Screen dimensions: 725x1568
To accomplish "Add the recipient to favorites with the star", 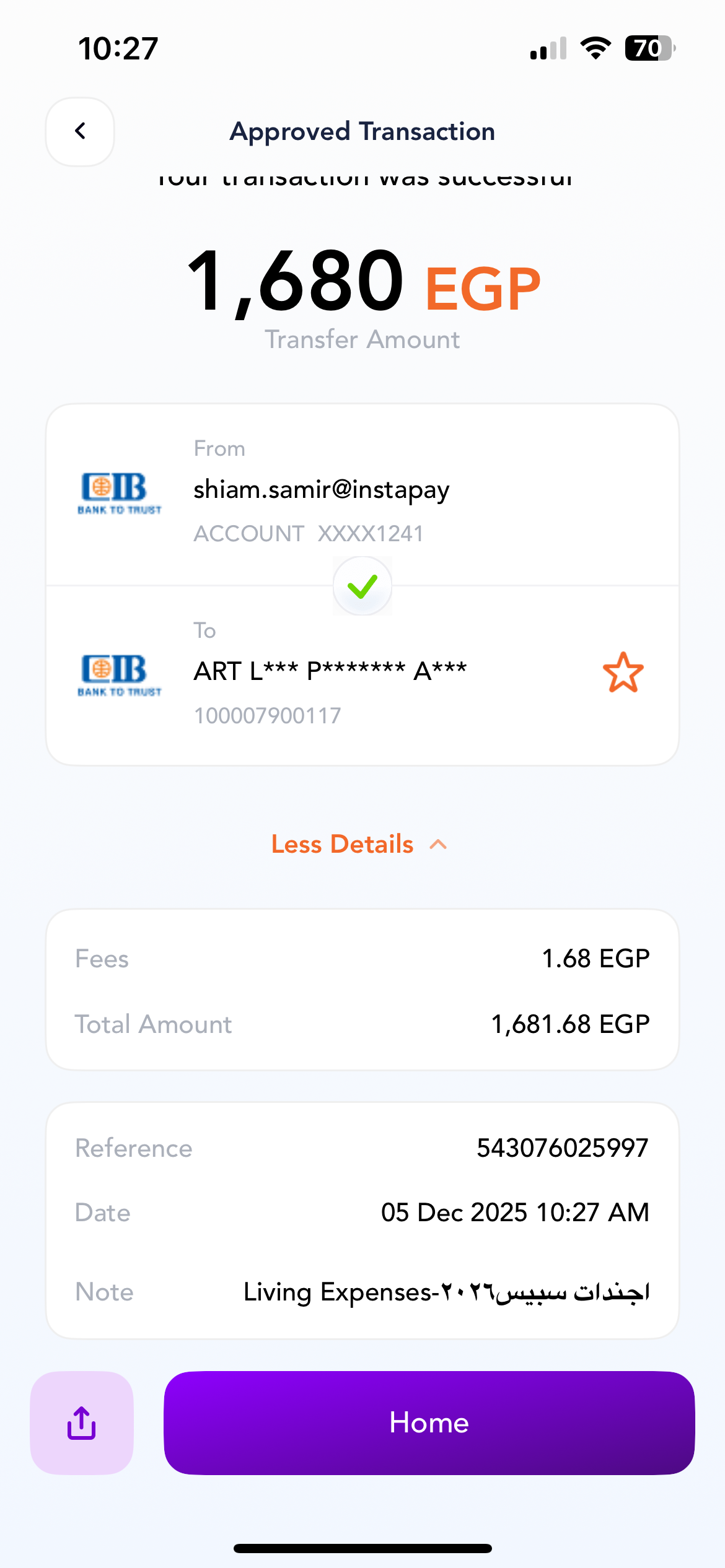I will (x=623, y=673).
